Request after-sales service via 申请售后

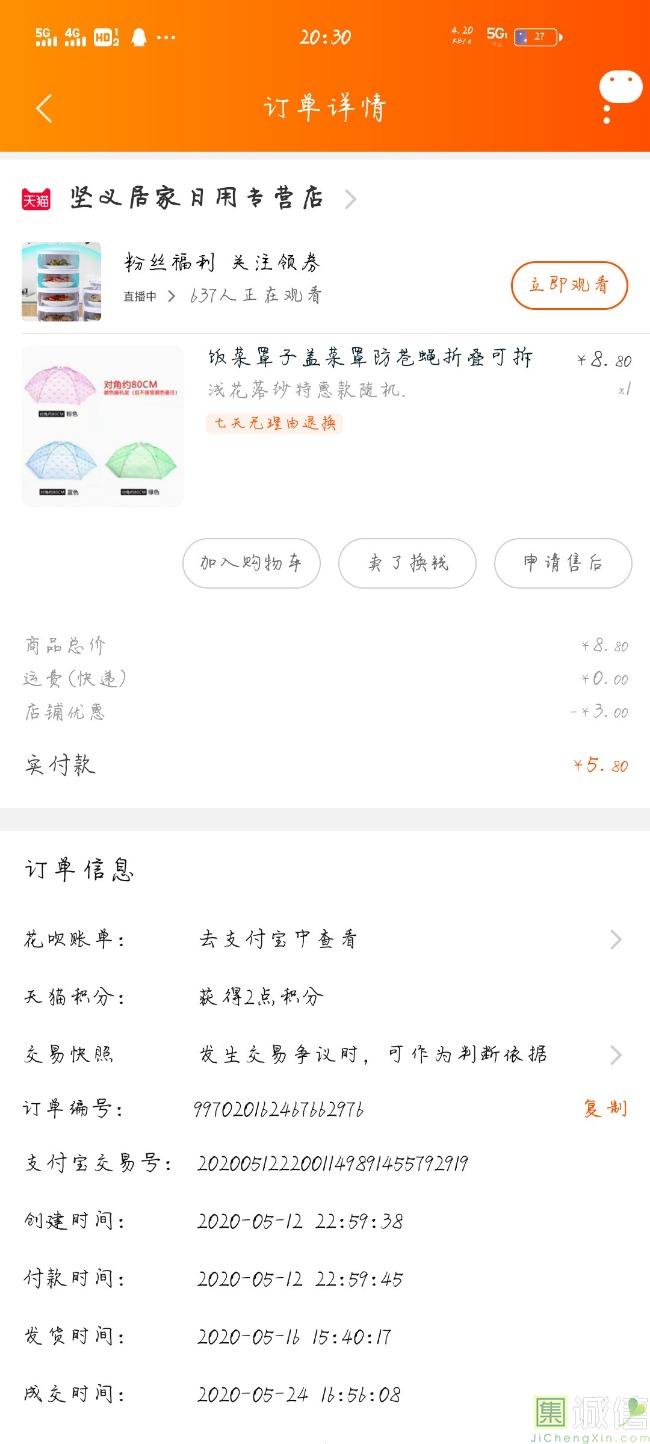coord(563,563)
